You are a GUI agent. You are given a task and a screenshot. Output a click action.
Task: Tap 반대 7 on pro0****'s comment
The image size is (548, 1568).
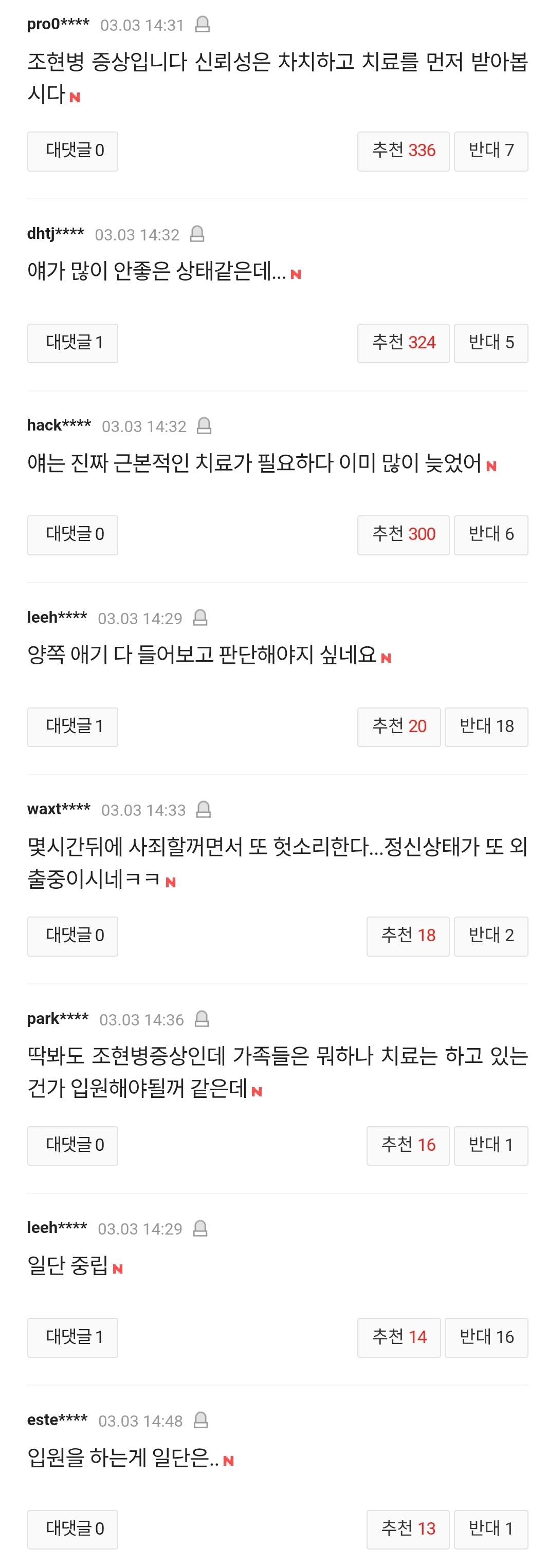(x=491, y=151)
